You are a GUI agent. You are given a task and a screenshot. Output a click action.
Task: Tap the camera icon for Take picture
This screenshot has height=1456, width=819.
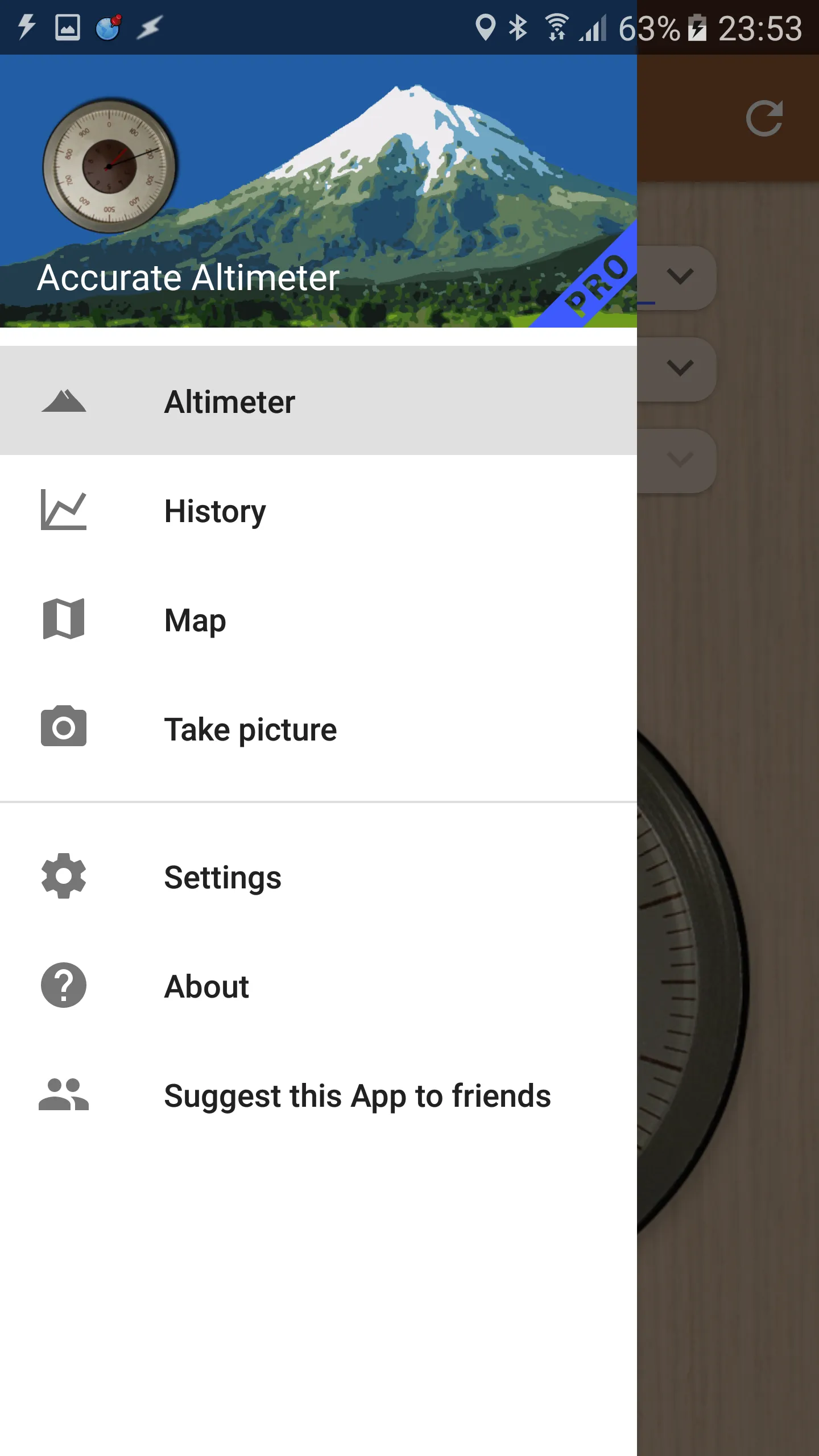pyautogui.click(x=63, y=729)
